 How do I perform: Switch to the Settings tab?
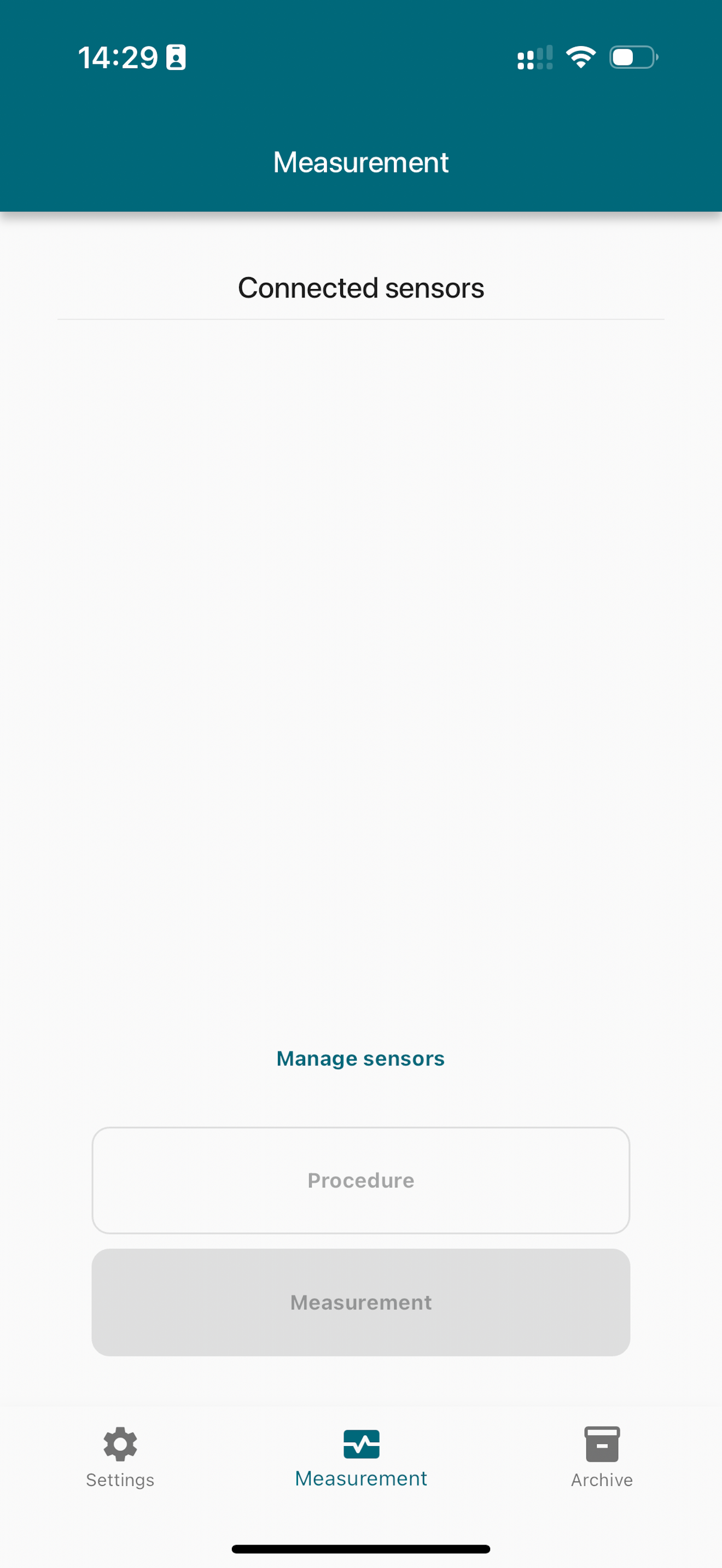[120, 1461]
